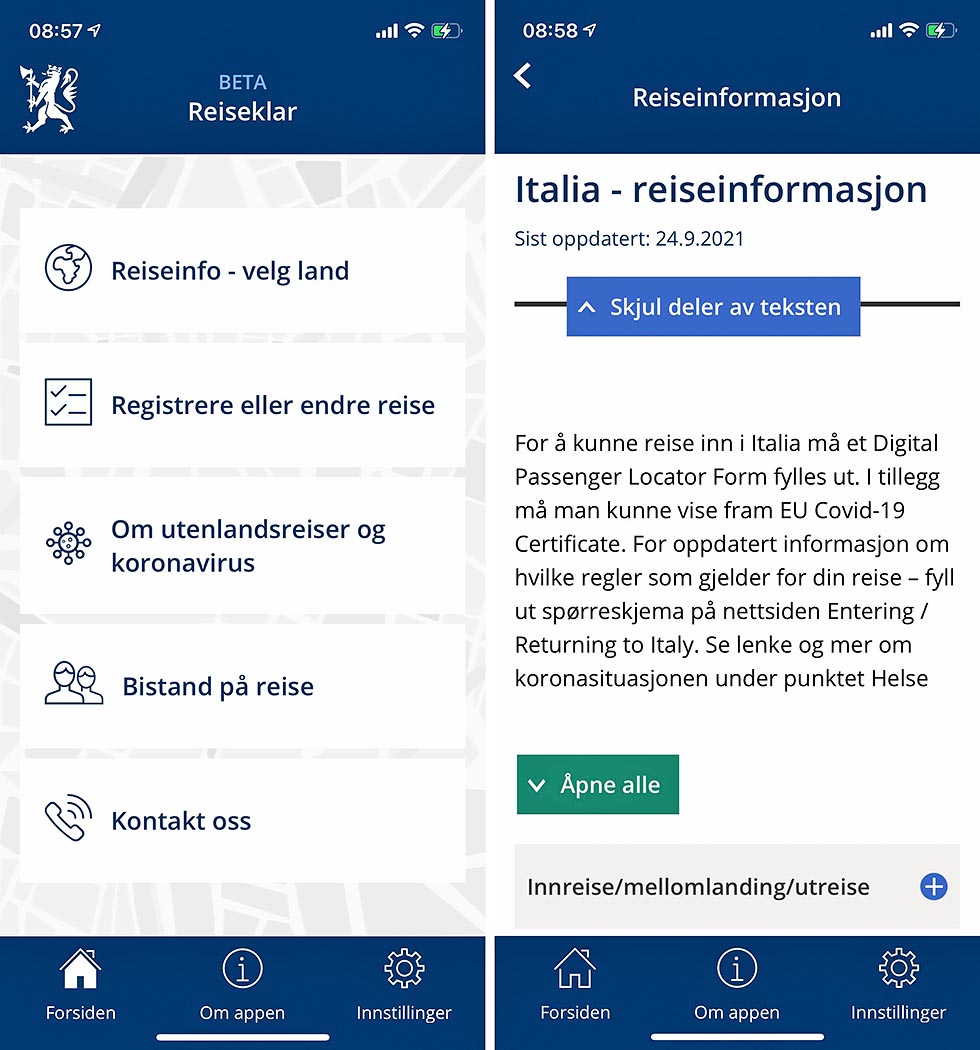Go back from Reiseinformasjon with the arrow

tap(523, 76)
